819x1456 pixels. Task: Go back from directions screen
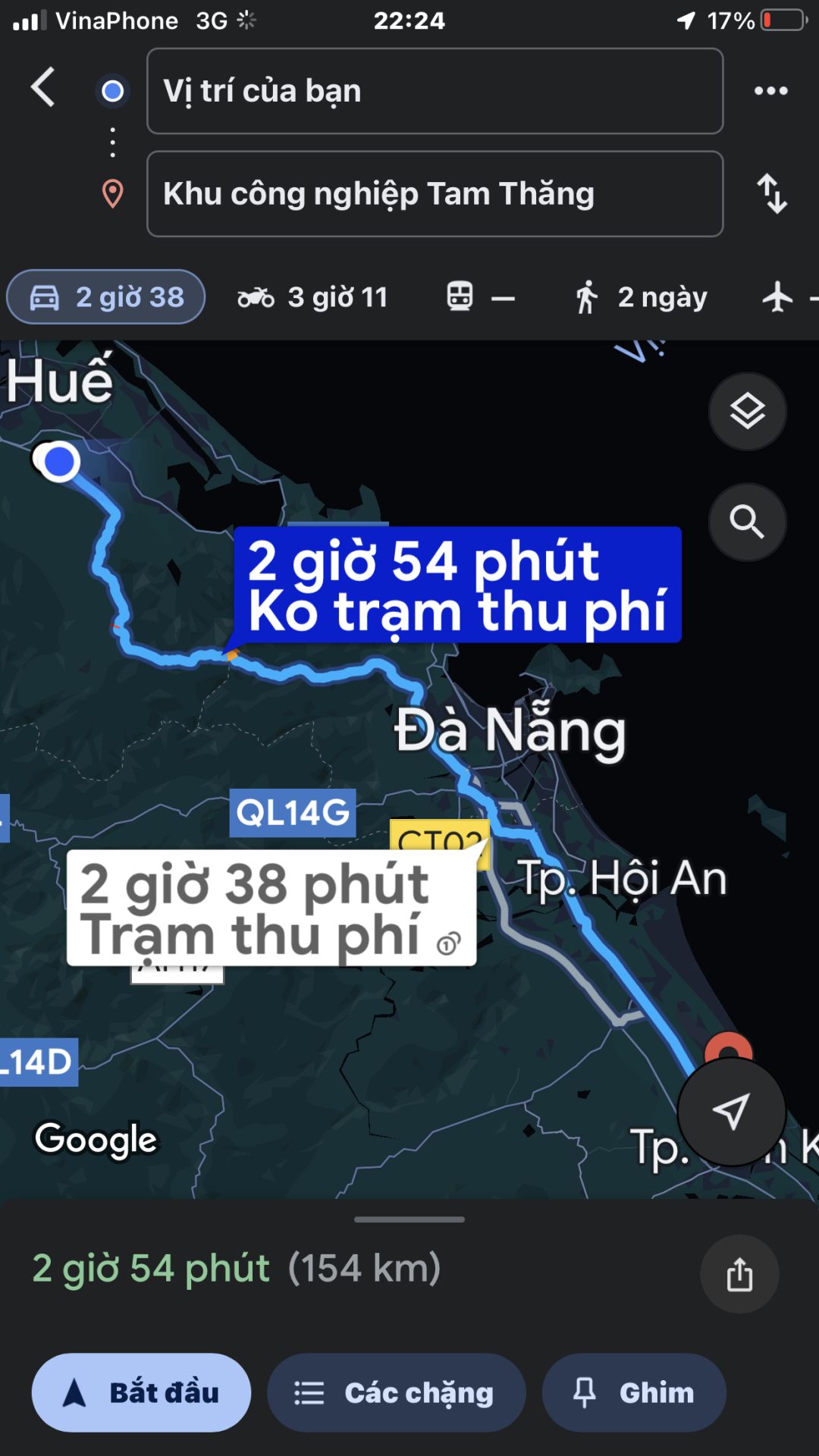tap(43, 88)
